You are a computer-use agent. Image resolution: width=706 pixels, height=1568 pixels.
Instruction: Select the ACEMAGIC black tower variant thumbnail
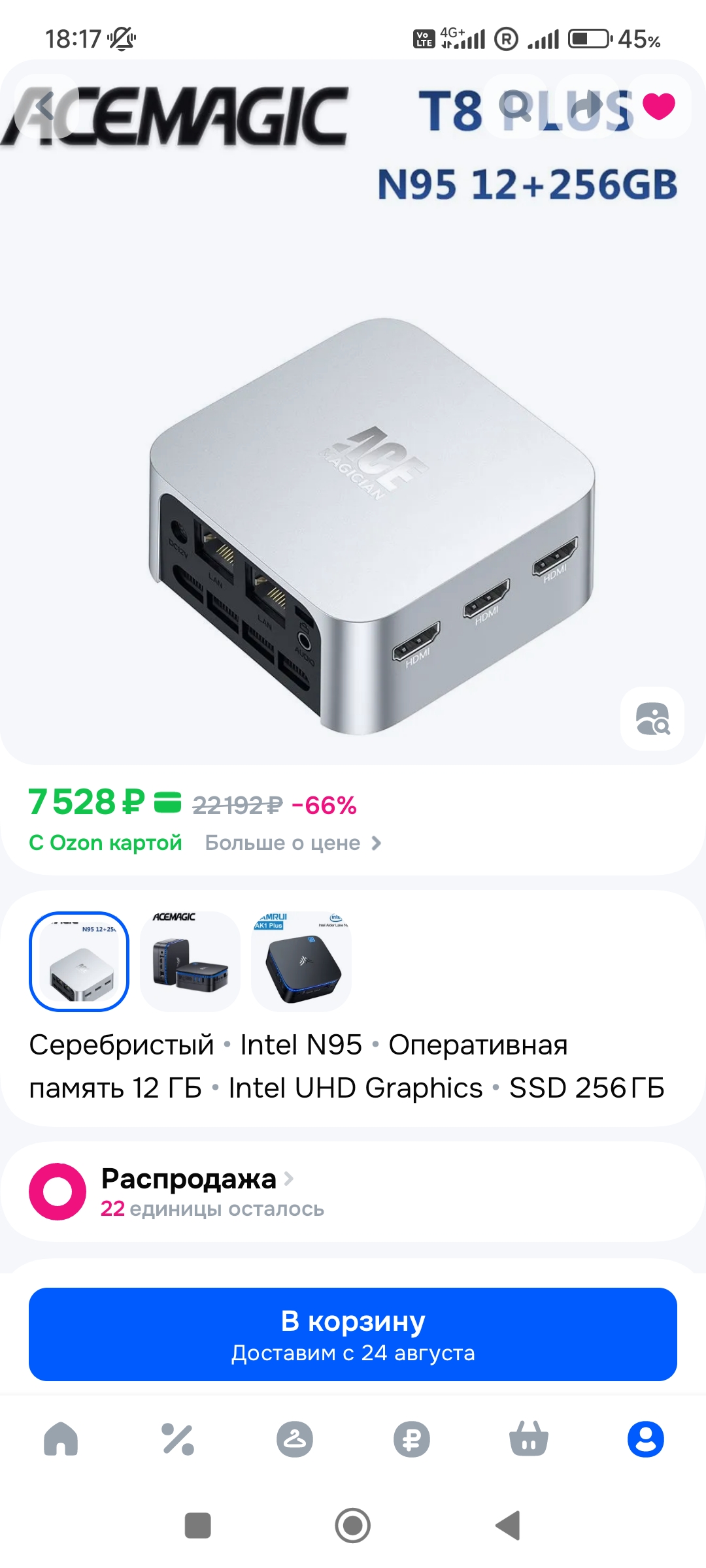coord(190,961)
